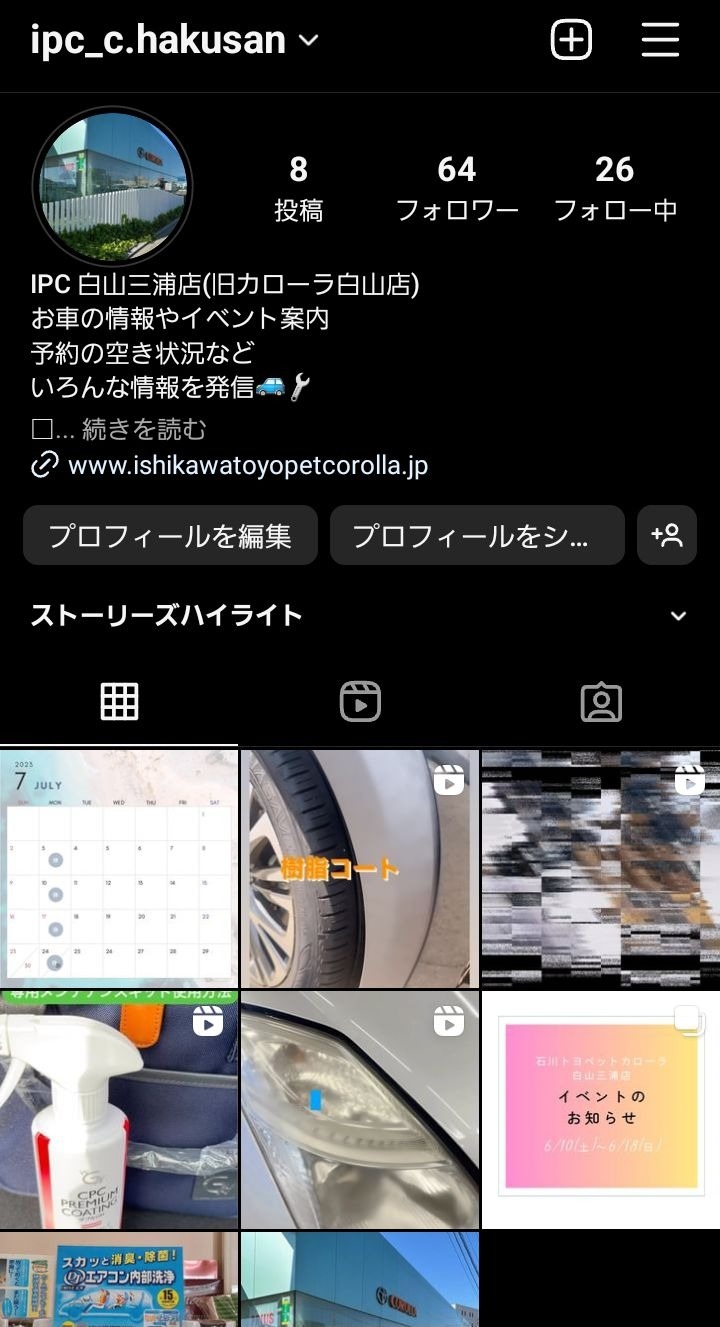Expand the bio with 続きを読む
Viewport: 720px width, 1327px height.
pyautogui.click(x=143, y=429)
